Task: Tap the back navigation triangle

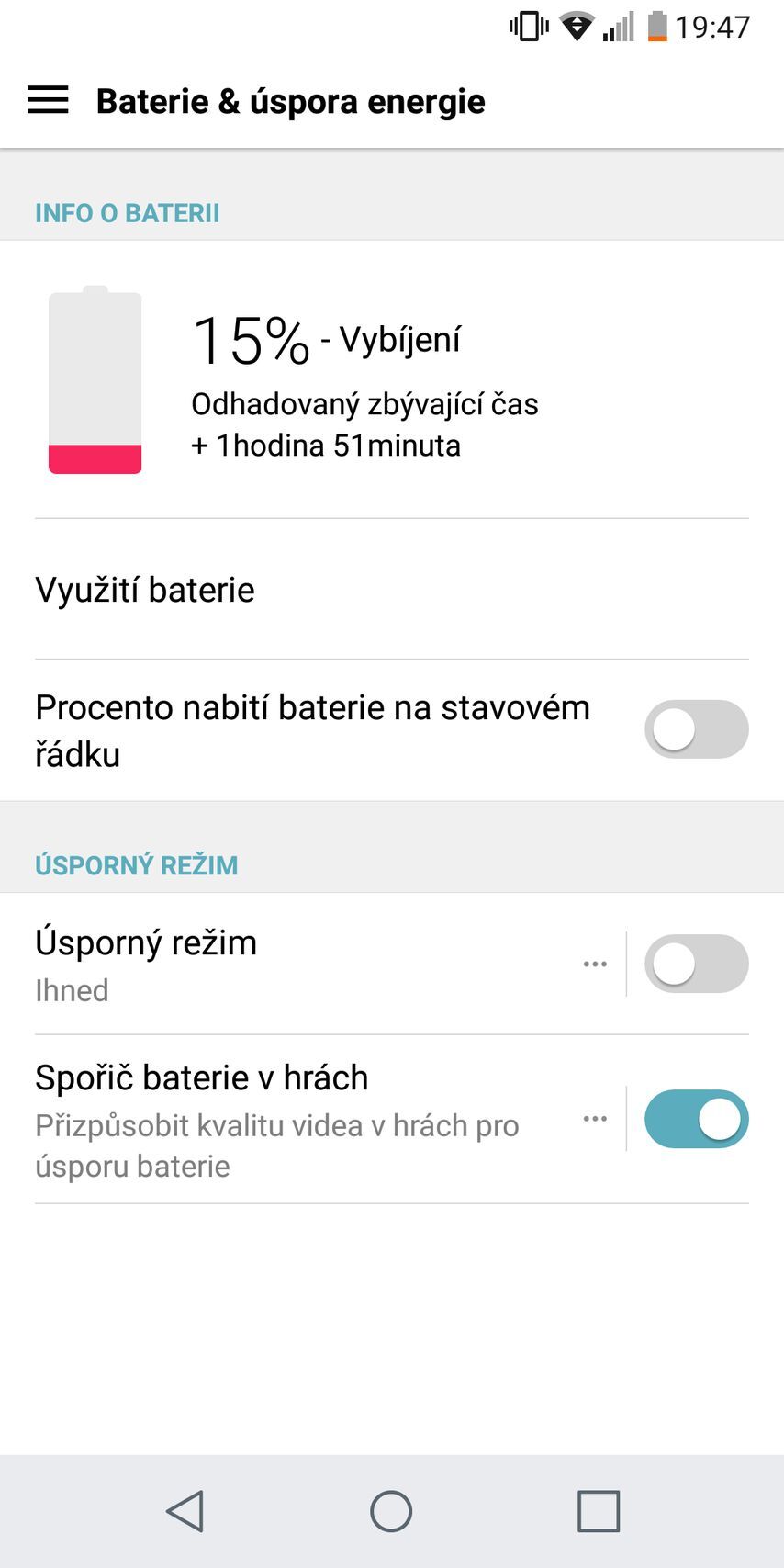Action: (x=184, y=1509)
